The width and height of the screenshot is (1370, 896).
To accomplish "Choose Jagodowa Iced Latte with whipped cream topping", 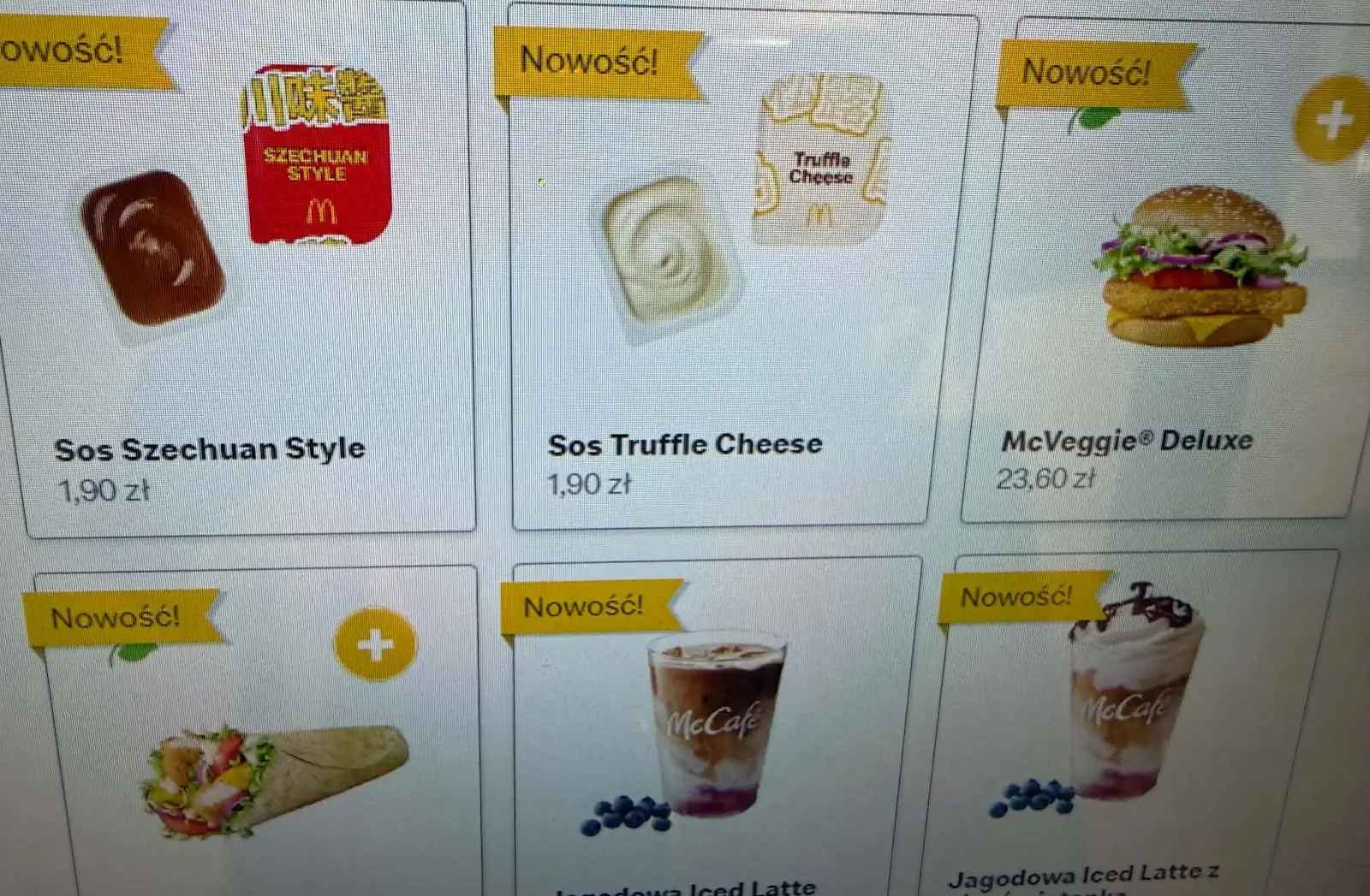I will (x=1139, y=723).
